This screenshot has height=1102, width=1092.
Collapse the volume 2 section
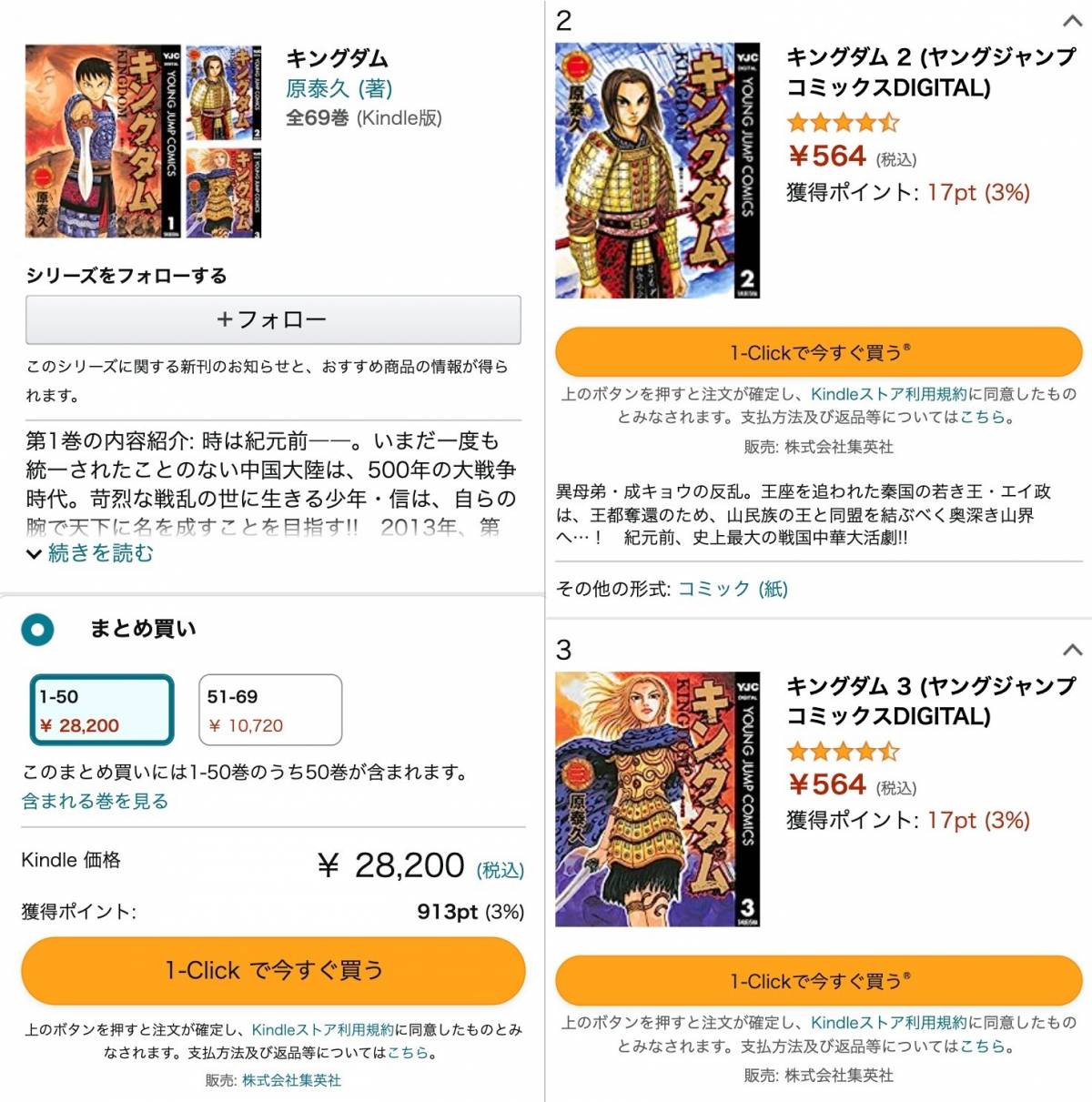coord(1072,21)
